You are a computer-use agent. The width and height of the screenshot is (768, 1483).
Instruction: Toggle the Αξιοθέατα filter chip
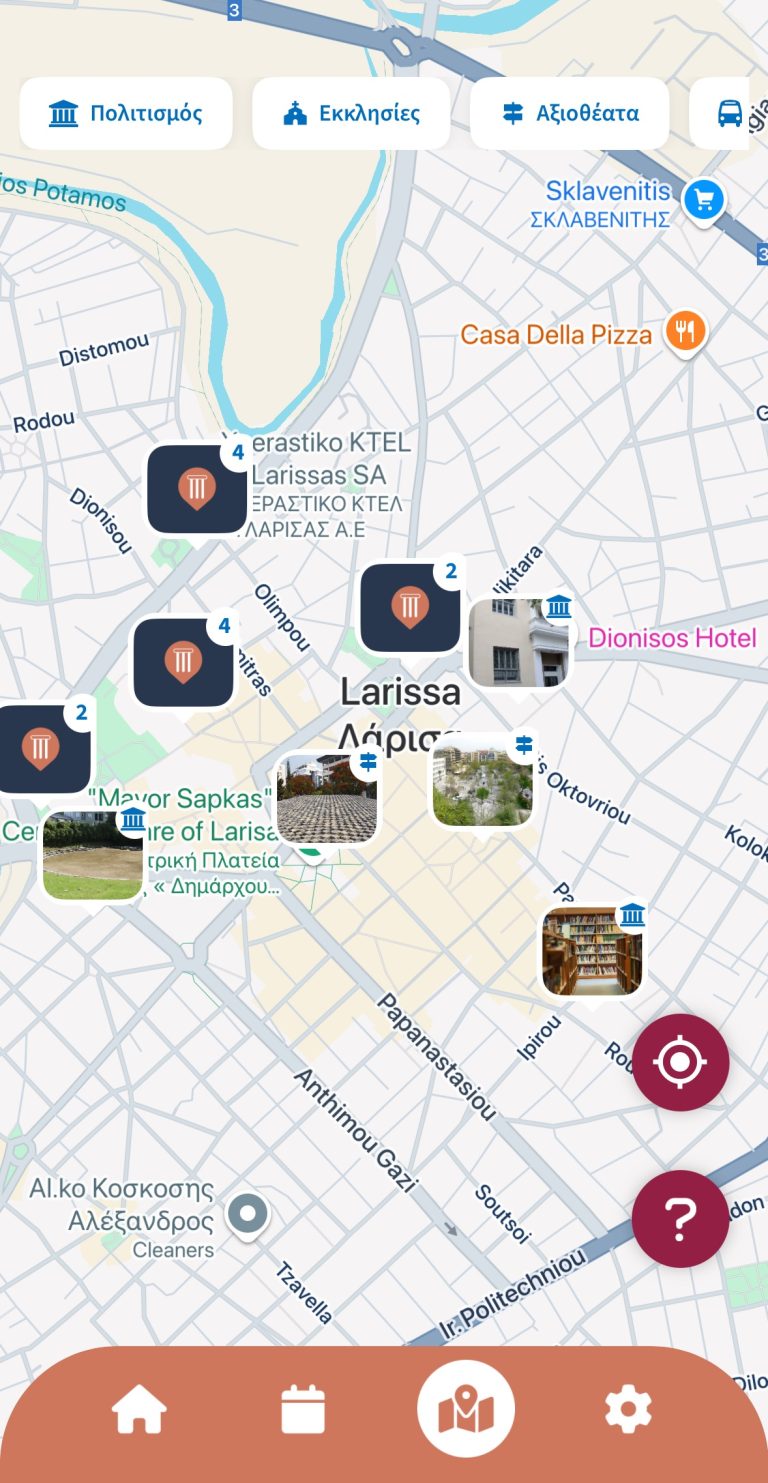tap(569, 112)
